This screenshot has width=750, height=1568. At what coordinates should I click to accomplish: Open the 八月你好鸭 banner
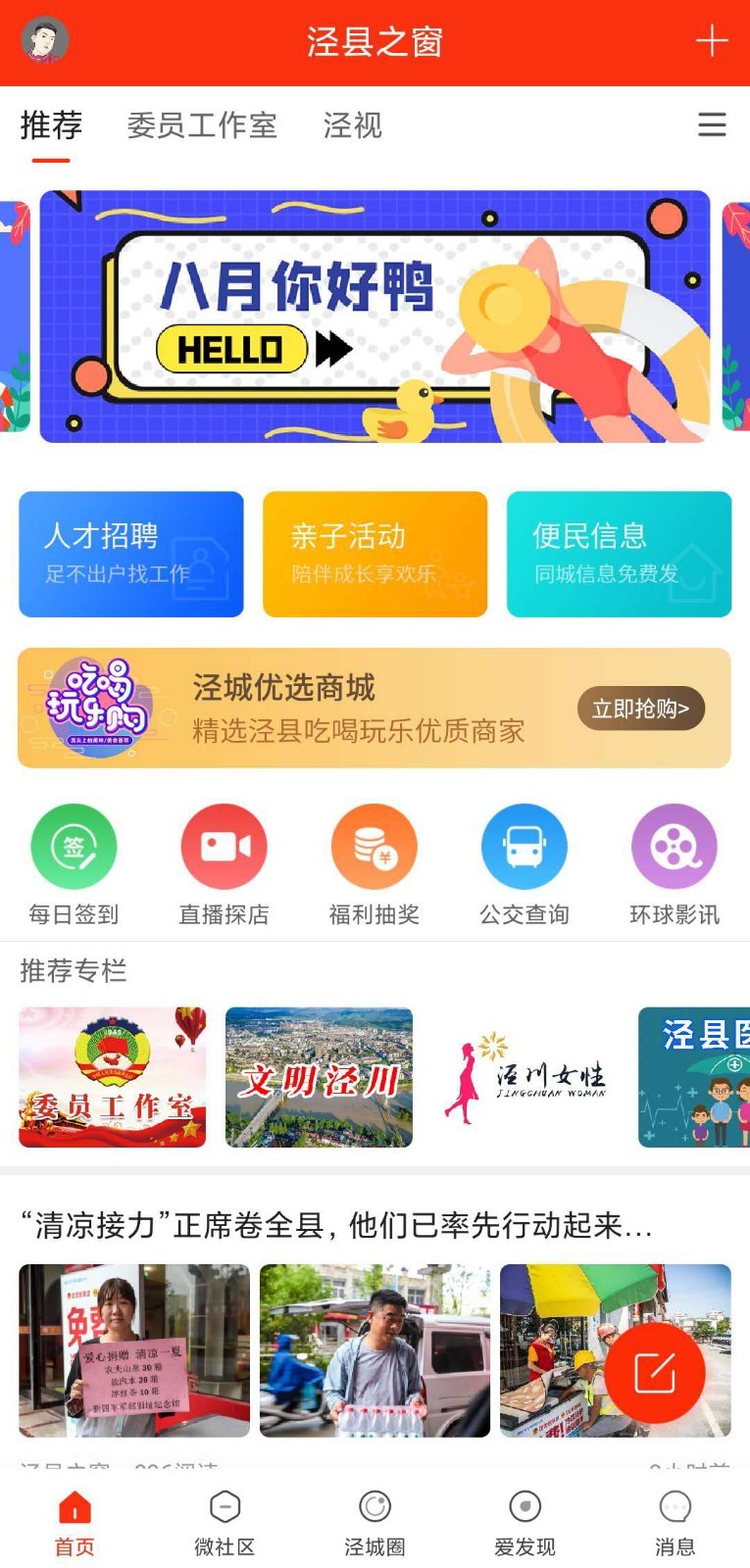[x=375, y=317]
